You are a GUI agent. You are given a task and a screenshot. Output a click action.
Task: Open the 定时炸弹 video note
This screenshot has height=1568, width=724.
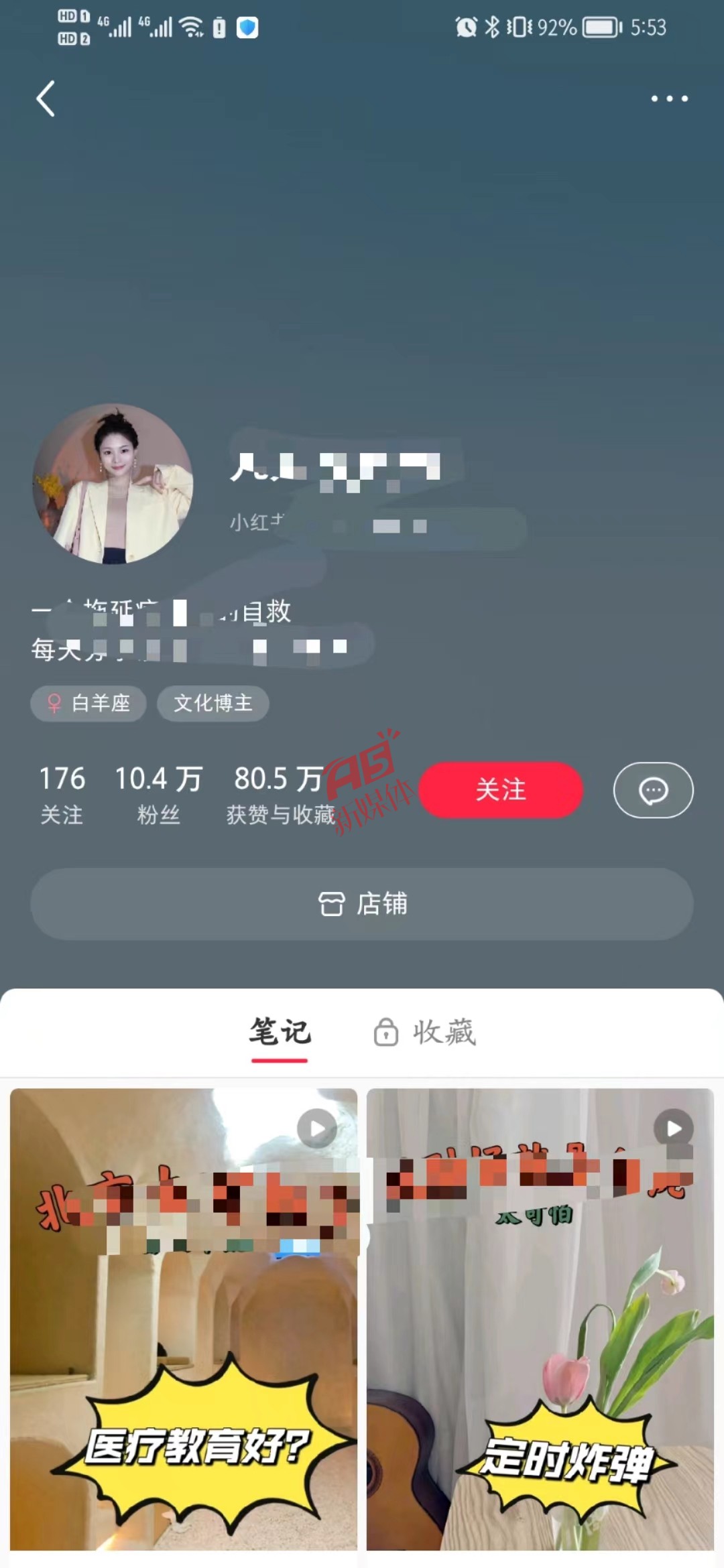540,1319
